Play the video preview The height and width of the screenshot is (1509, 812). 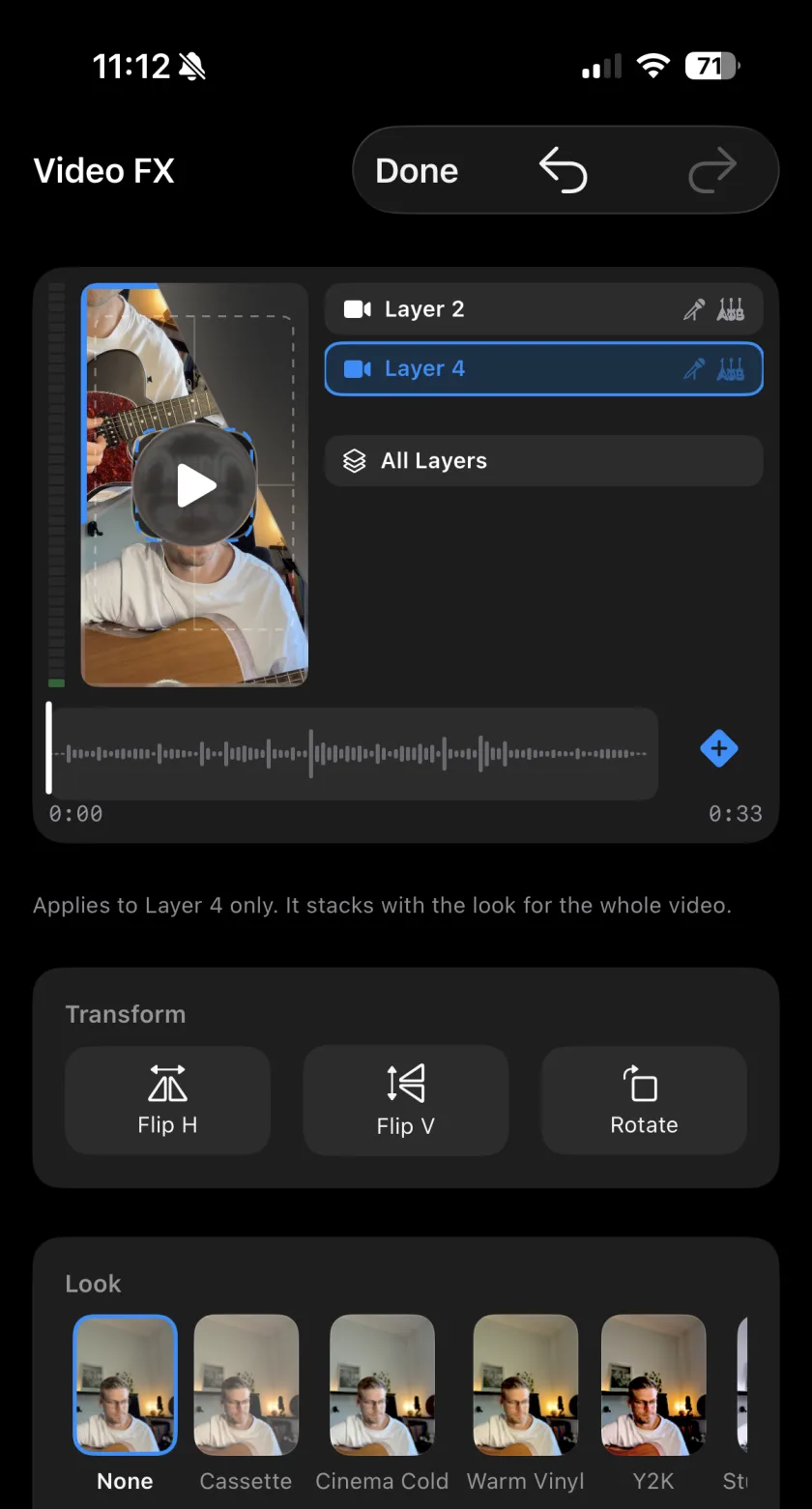(194, 485)
